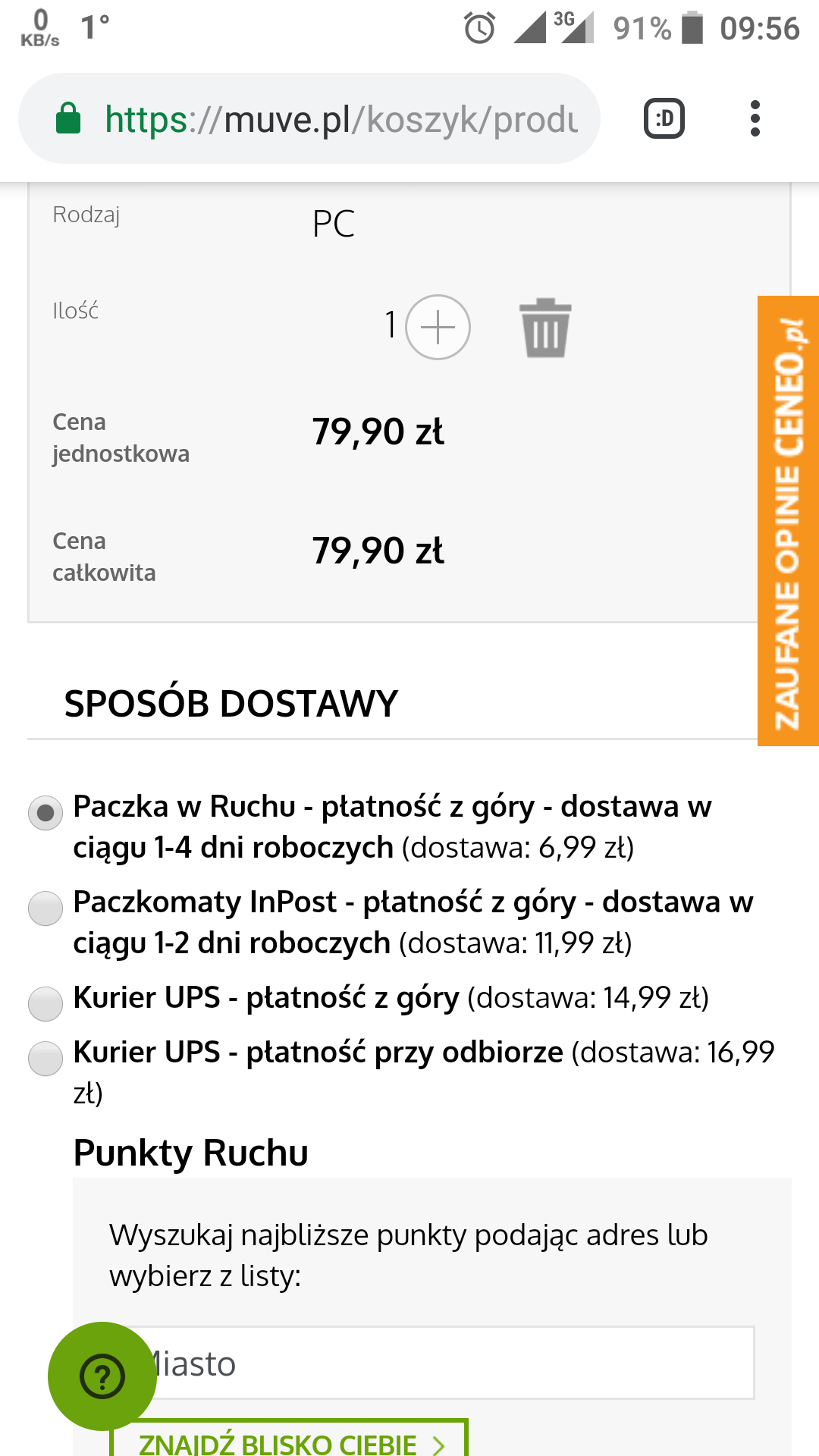Tap Znajdź blisko ciebie button
This screenshot has height=1456, width=819.
(289, 1439)
